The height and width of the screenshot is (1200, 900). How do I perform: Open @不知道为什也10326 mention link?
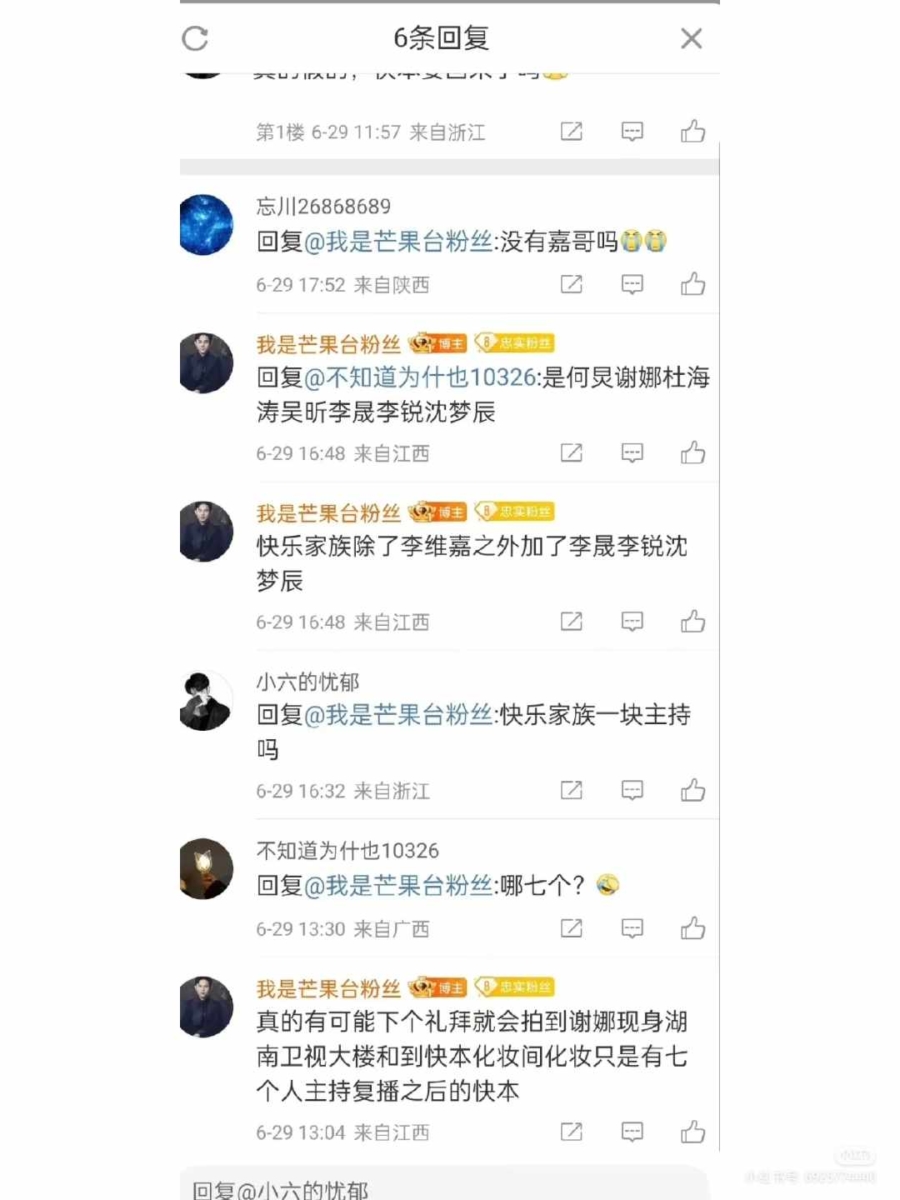[430, 379]
